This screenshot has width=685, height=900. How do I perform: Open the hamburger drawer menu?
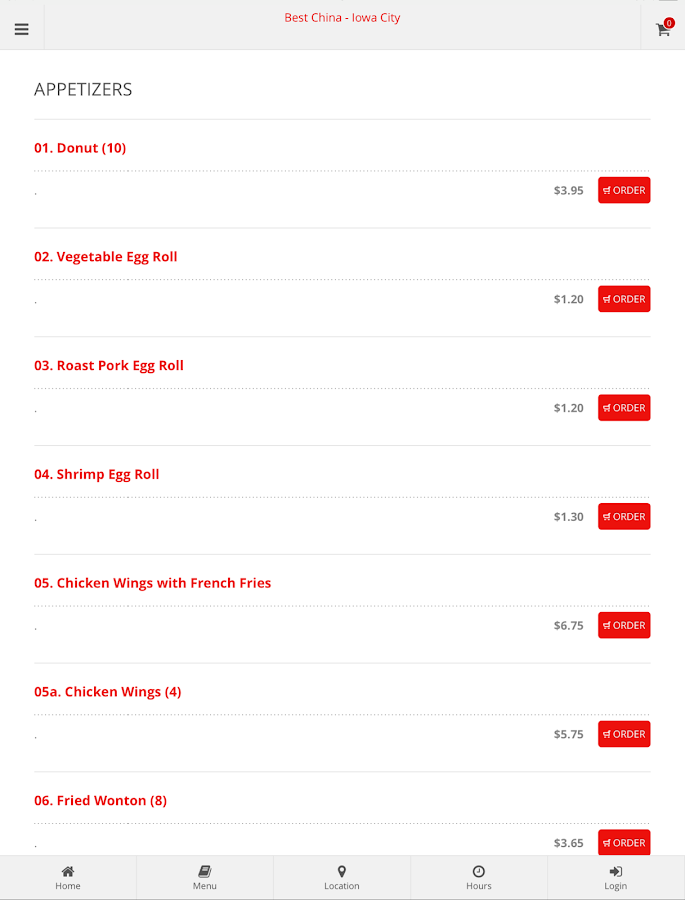click(x=21, y=29)
